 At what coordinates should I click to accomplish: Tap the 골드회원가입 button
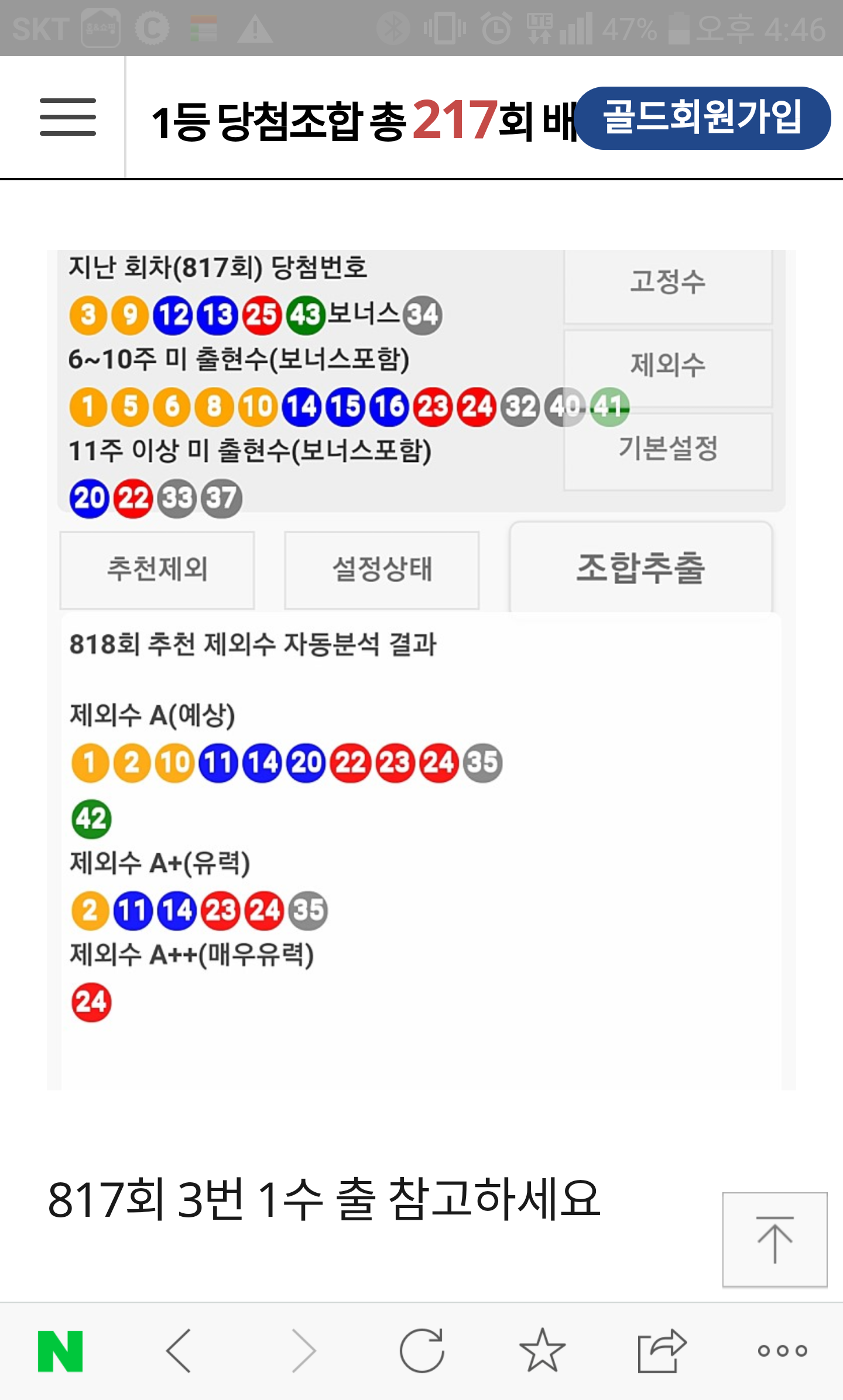pyautogui.click(x=702, y=118)
